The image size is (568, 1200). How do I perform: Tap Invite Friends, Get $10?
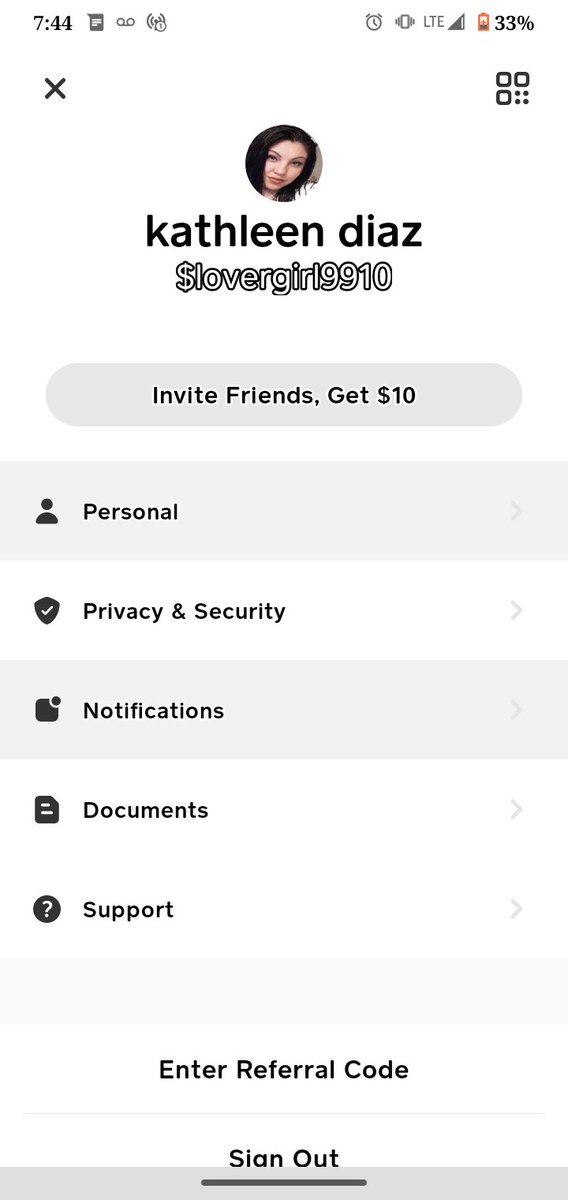(284, 395)
